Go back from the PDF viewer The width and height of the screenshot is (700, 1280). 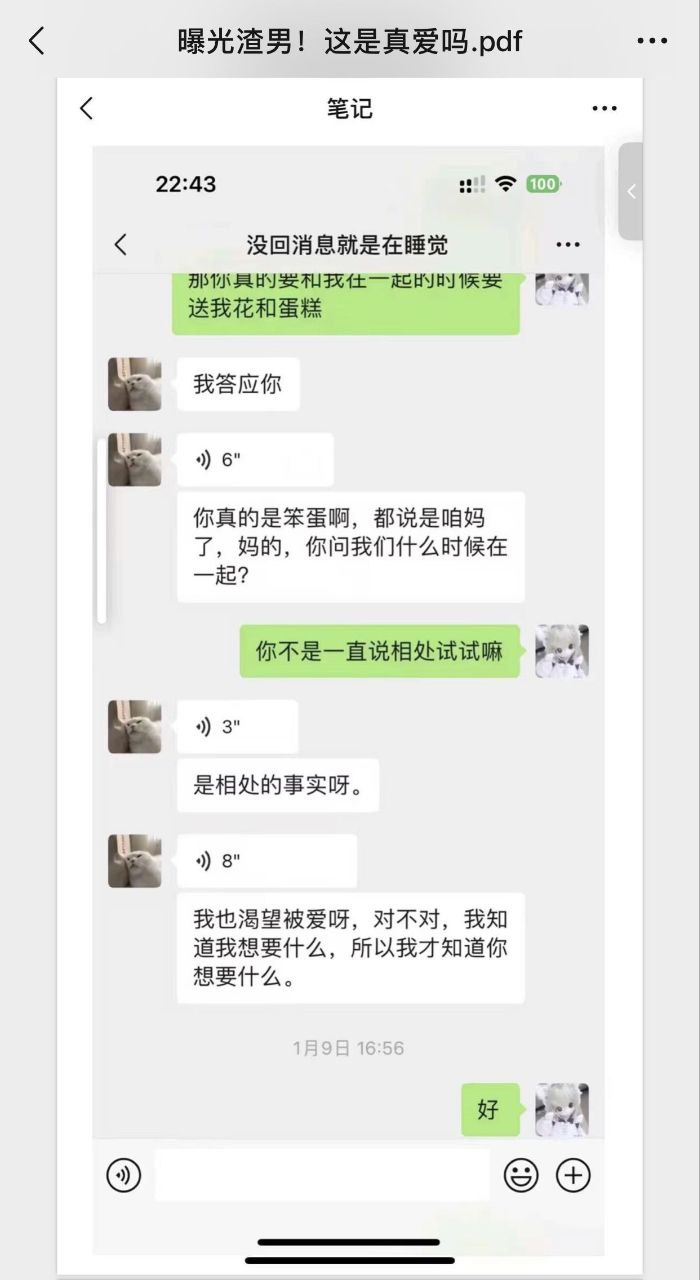point(37,41)
